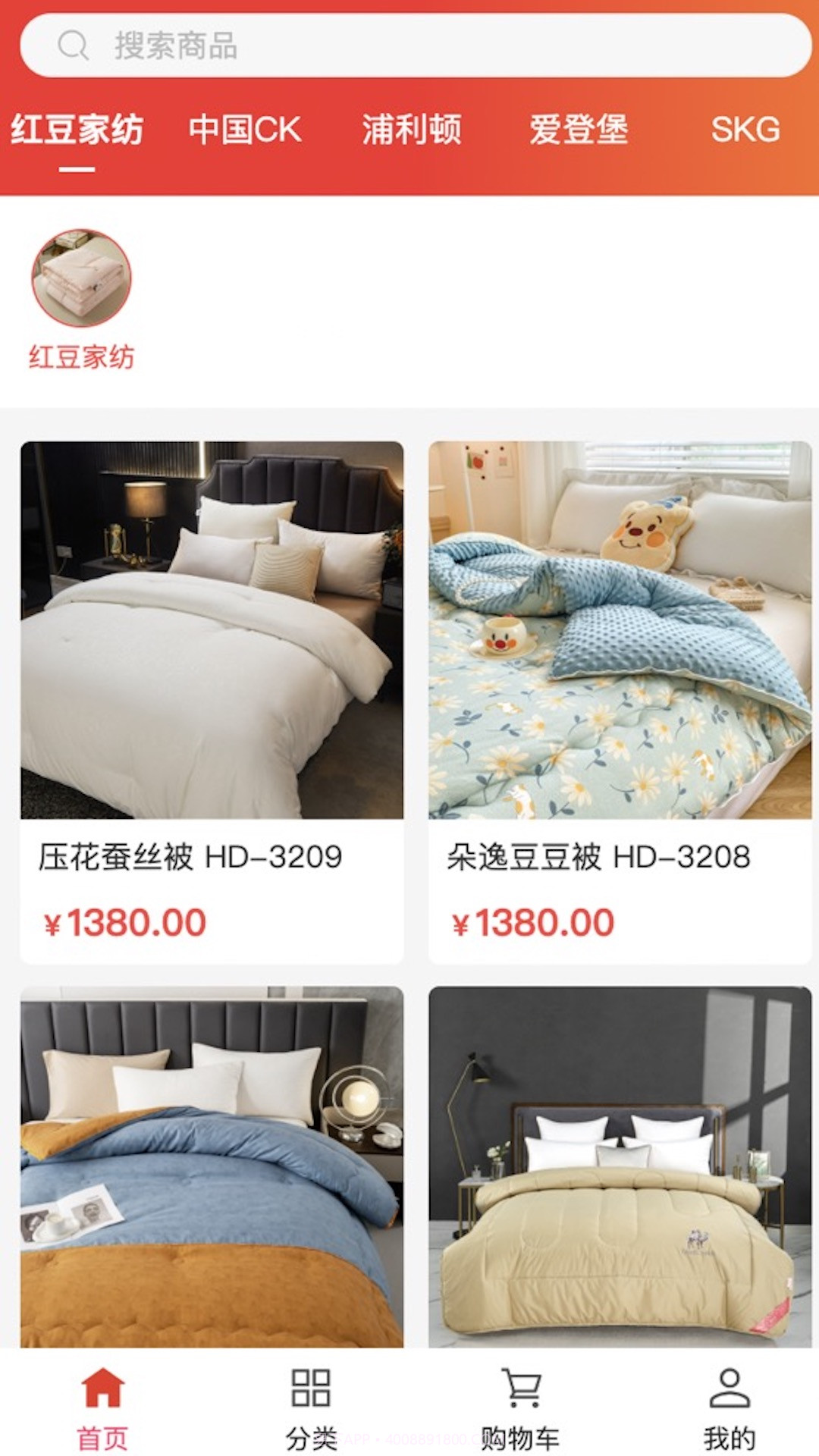Switch to the 中国CK brand tab
The image size is (819, 1456).
click(x=246, y=130)
